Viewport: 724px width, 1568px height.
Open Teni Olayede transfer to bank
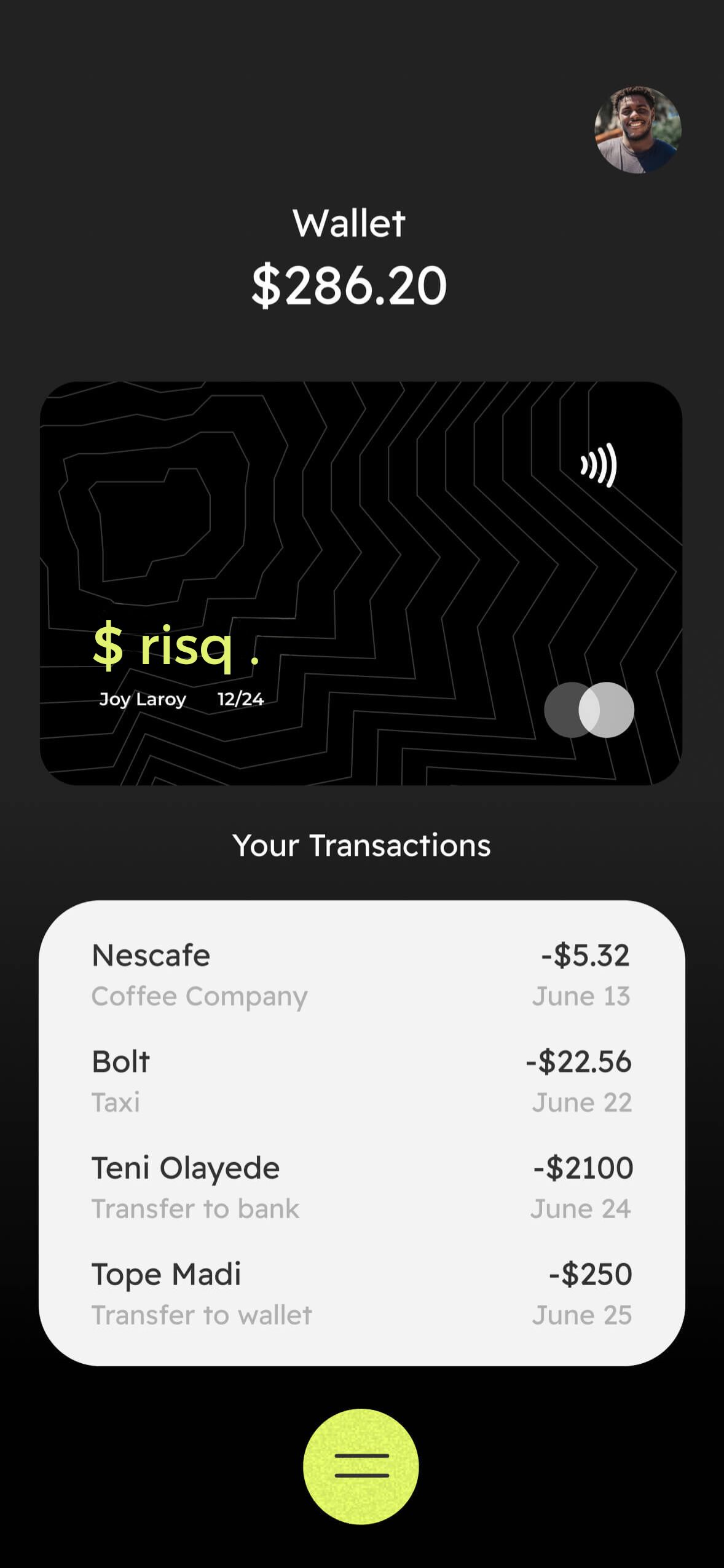click(361, 1187)
